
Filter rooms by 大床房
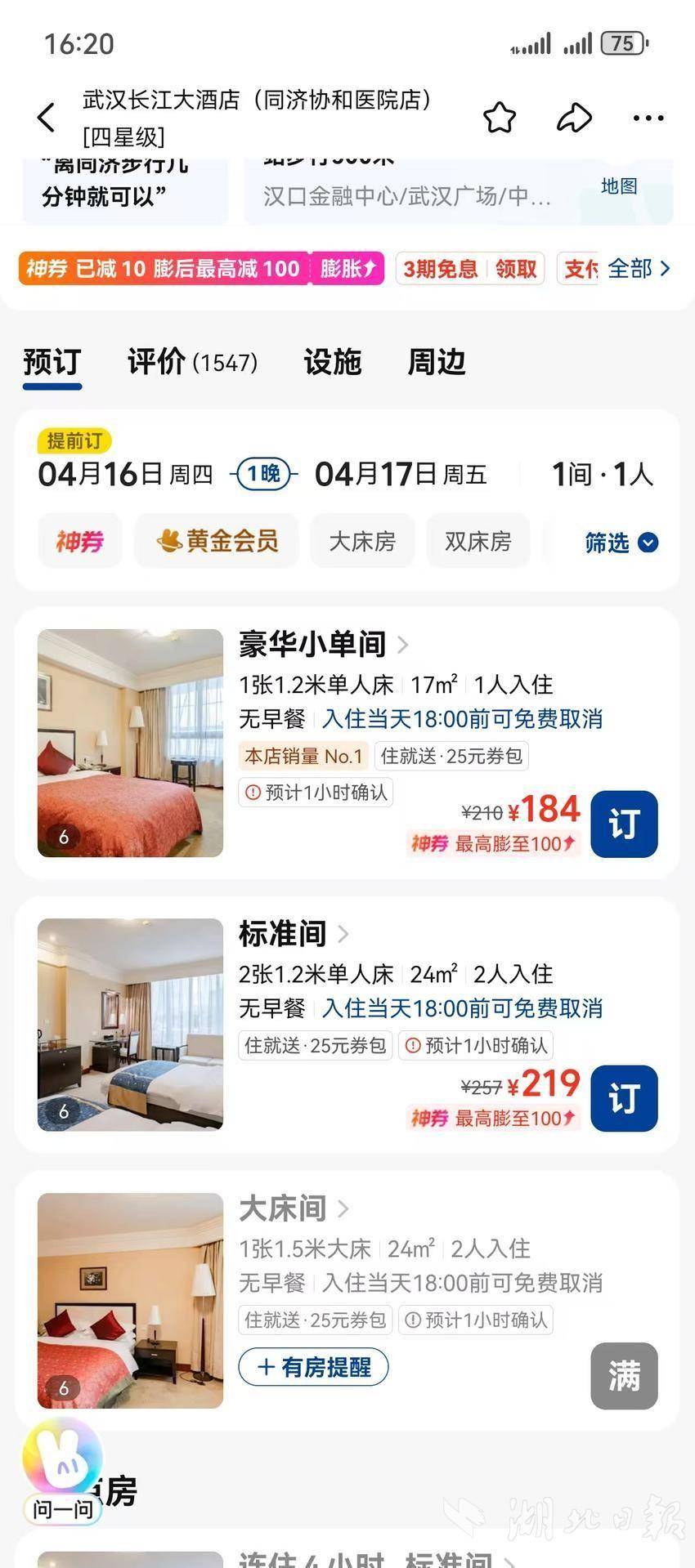pos(362,541)
